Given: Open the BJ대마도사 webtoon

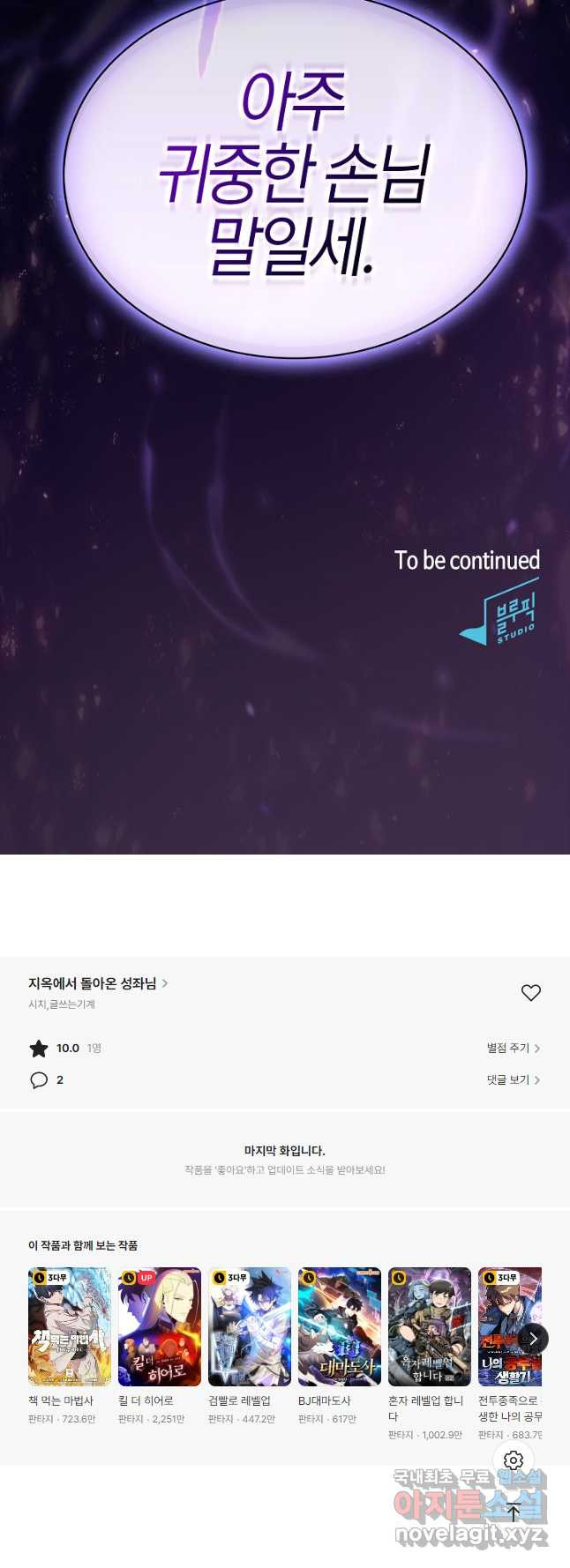Looking at the screenshot, I should [x=340, y=1326].
